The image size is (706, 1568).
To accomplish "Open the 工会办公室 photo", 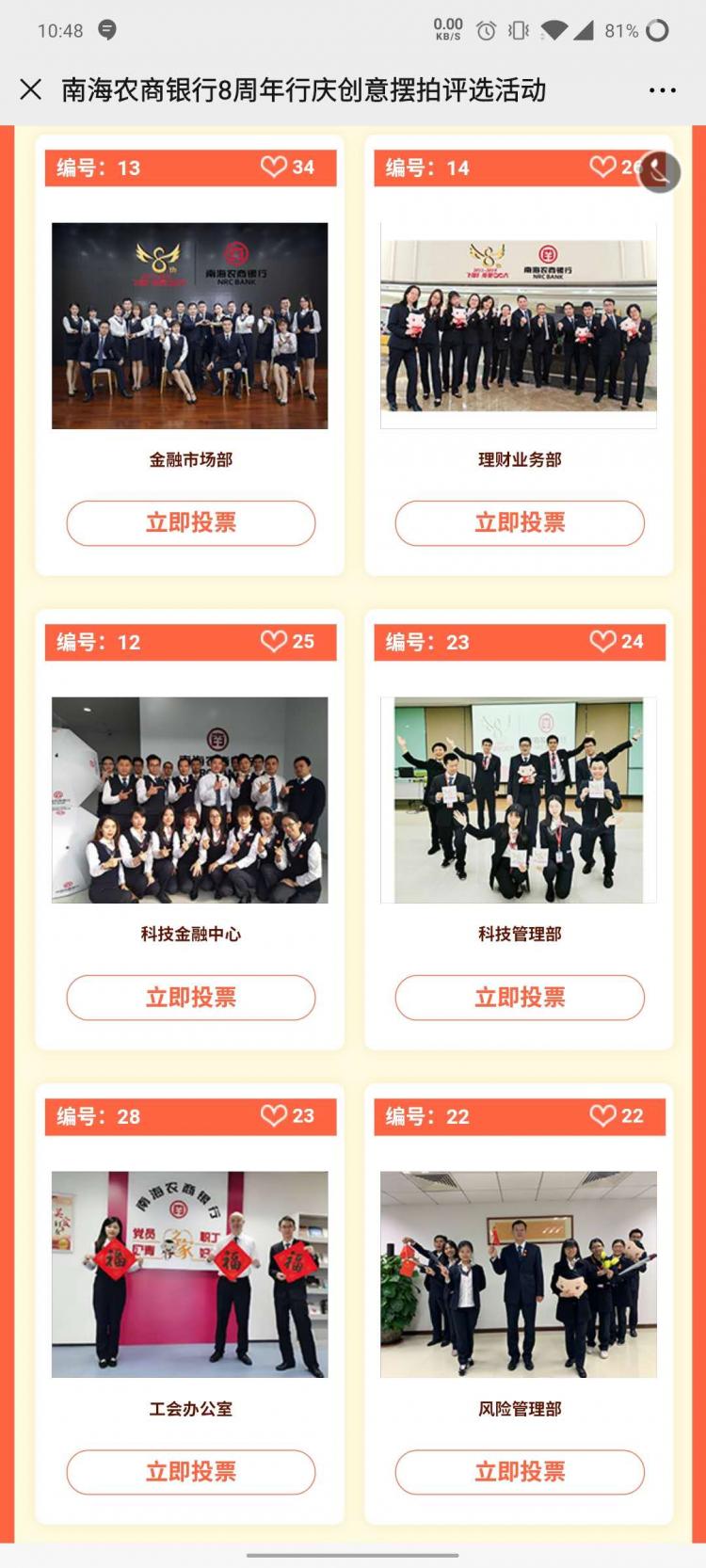I will (190, 1274).
